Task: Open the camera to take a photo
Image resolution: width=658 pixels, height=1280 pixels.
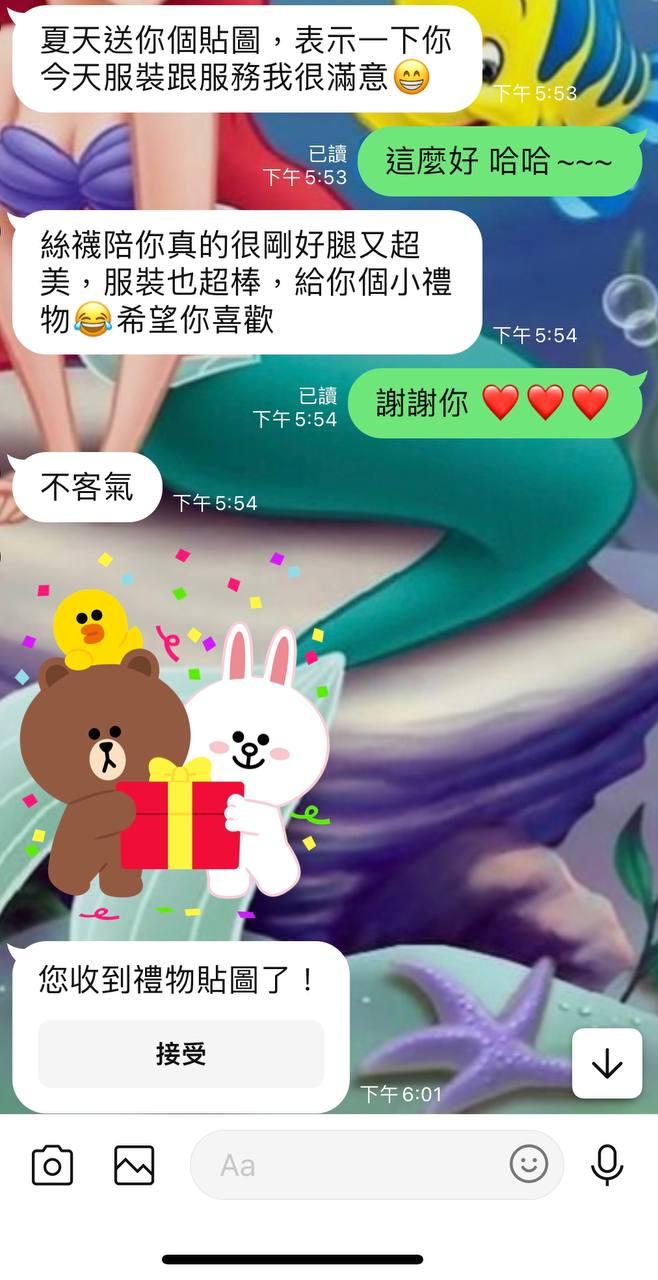Action: pyautogui.click(x=52, y=1165)
